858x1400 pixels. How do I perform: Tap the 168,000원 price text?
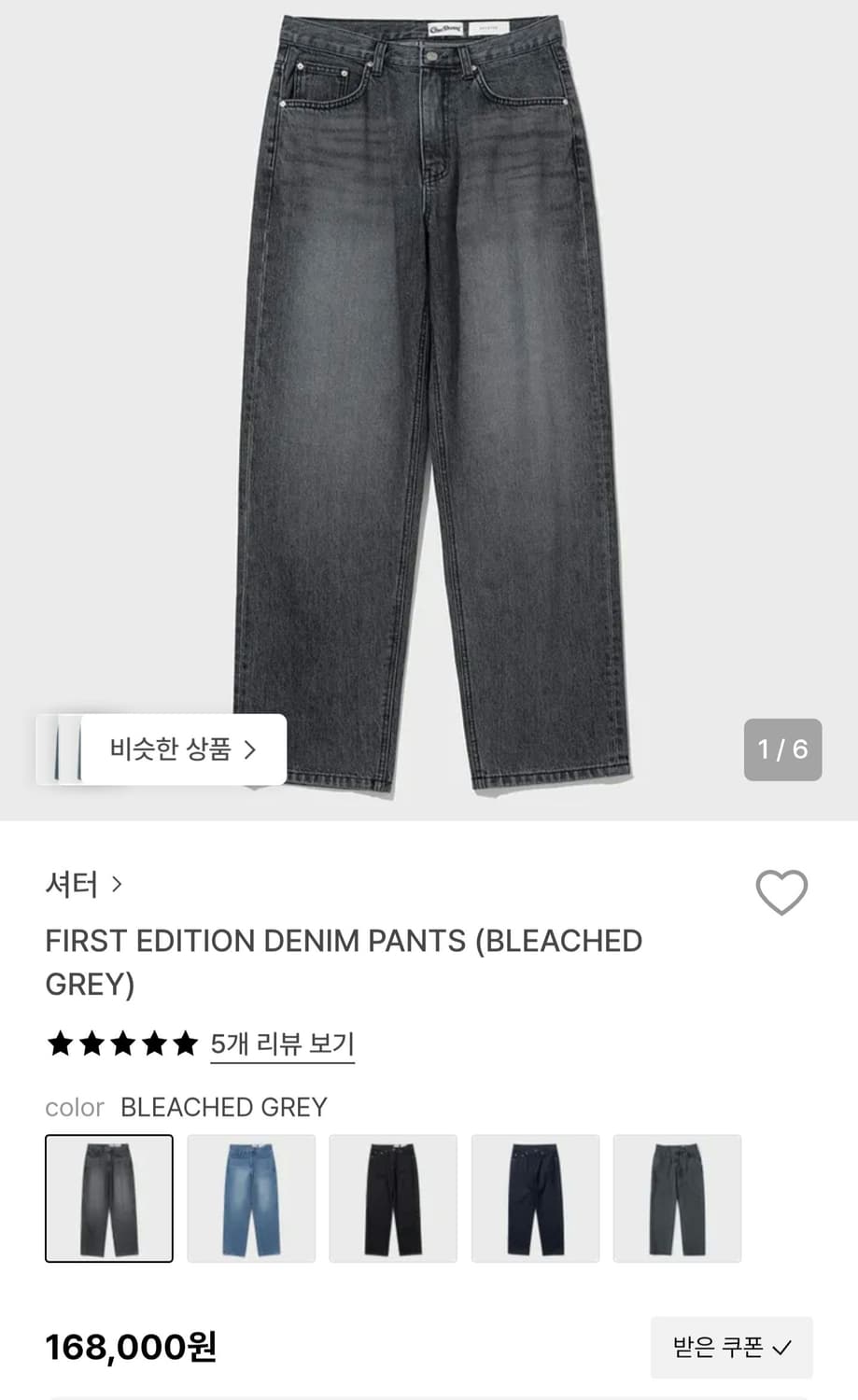(x=131, y=1347)
